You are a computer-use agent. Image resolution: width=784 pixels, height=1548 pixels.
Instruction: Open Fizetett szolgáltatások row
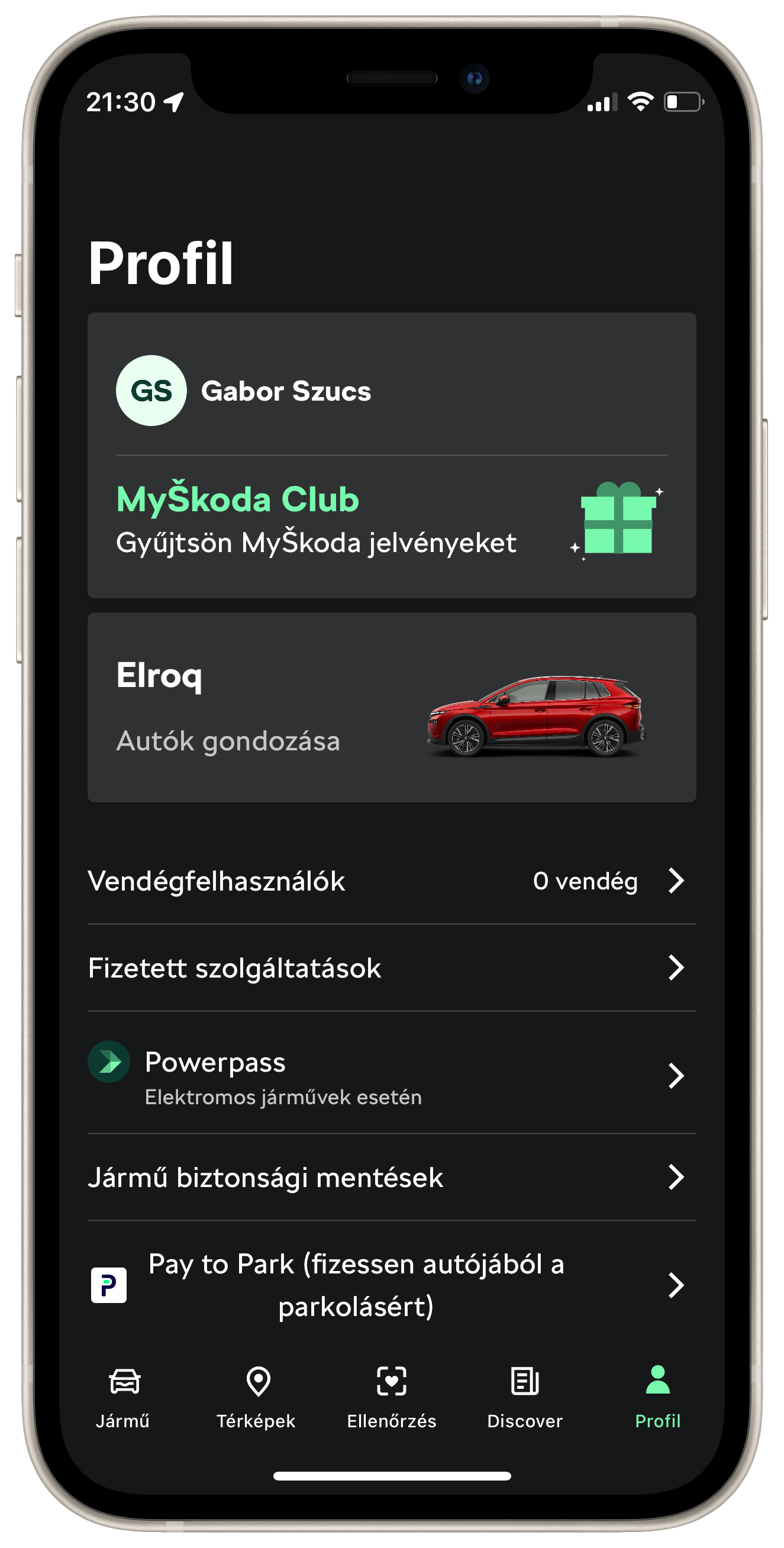[x=391, y=968]
